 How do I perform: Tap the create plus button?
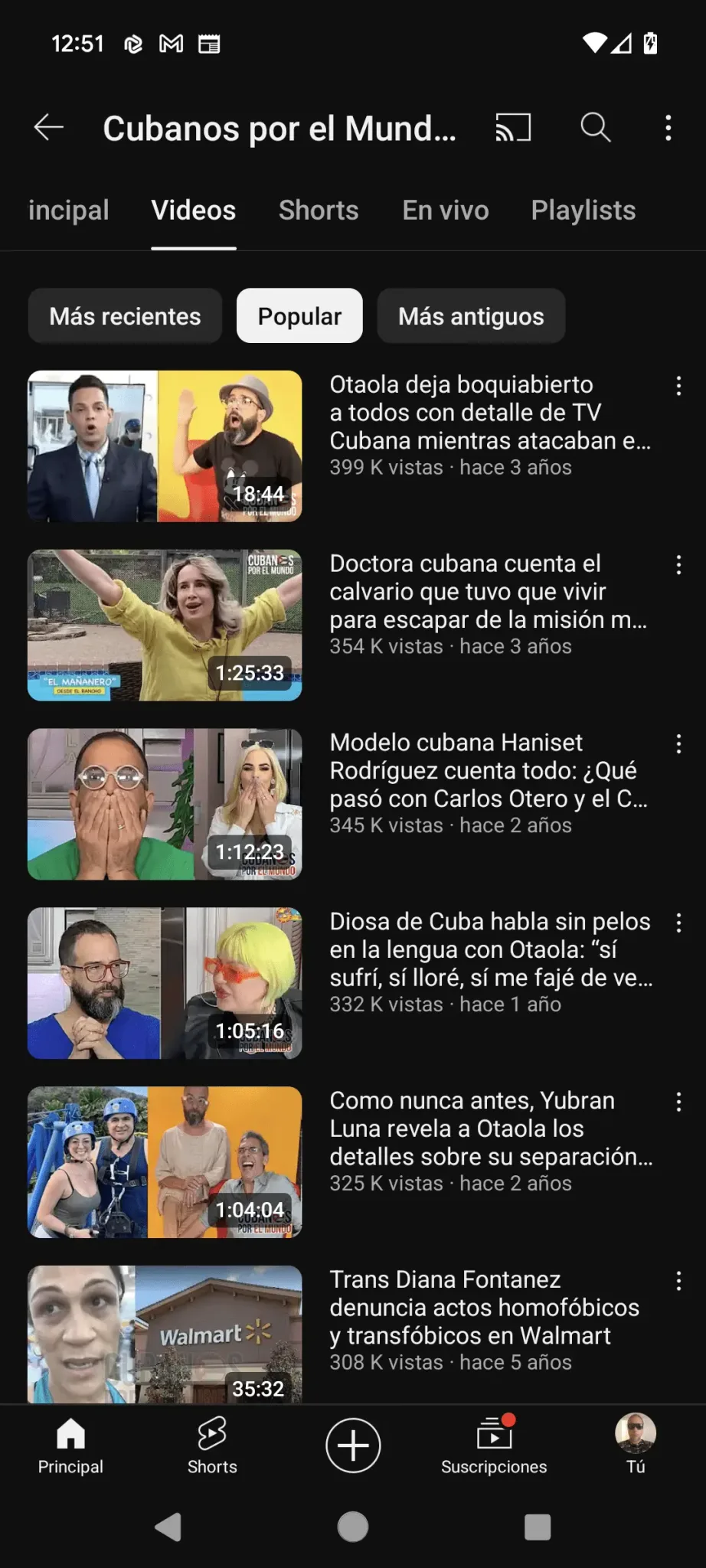pos(353,1445)
